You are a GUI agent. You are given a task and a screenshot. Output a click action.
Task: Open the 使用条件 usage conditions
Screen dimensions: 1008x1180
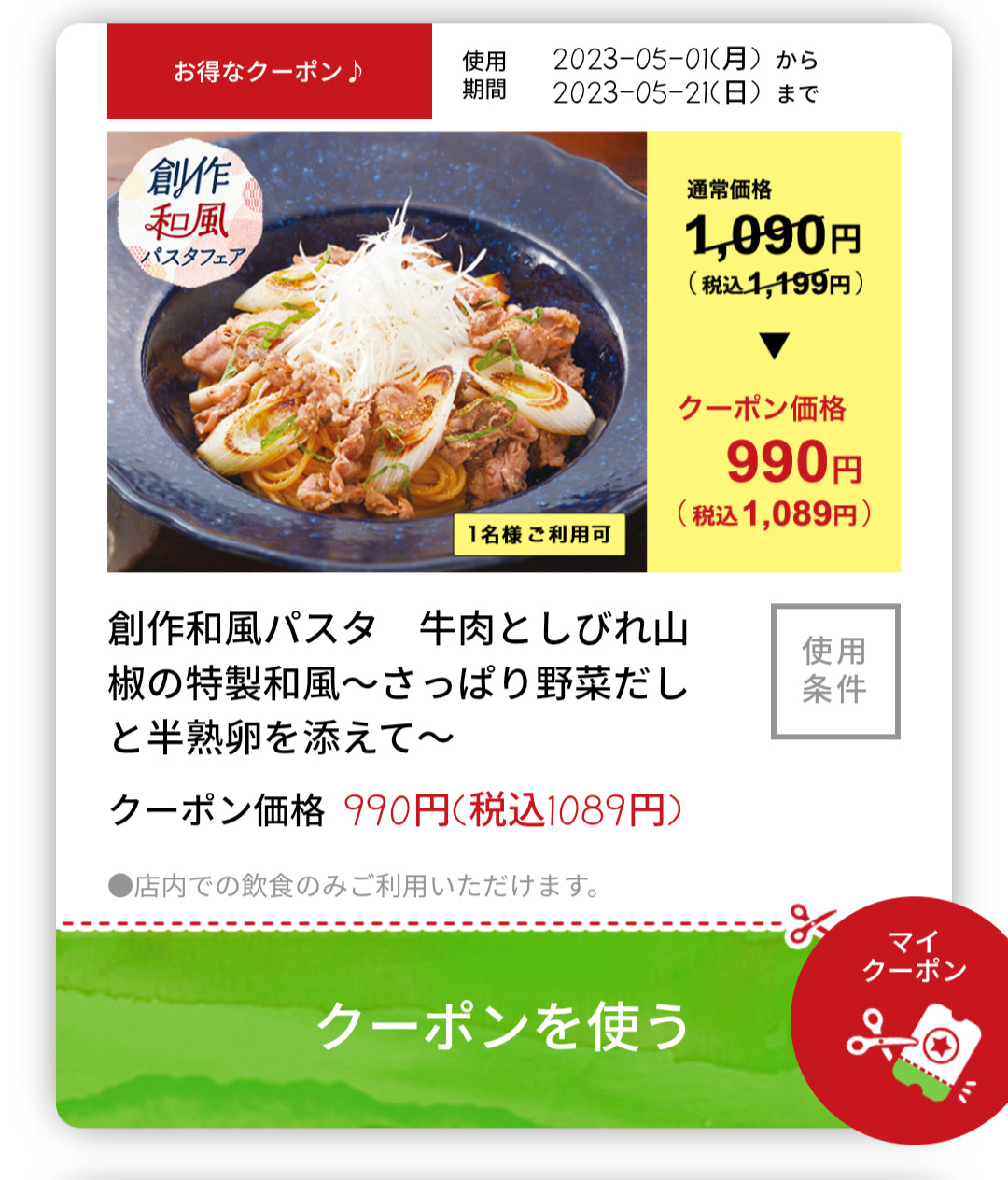pos(834,671)
